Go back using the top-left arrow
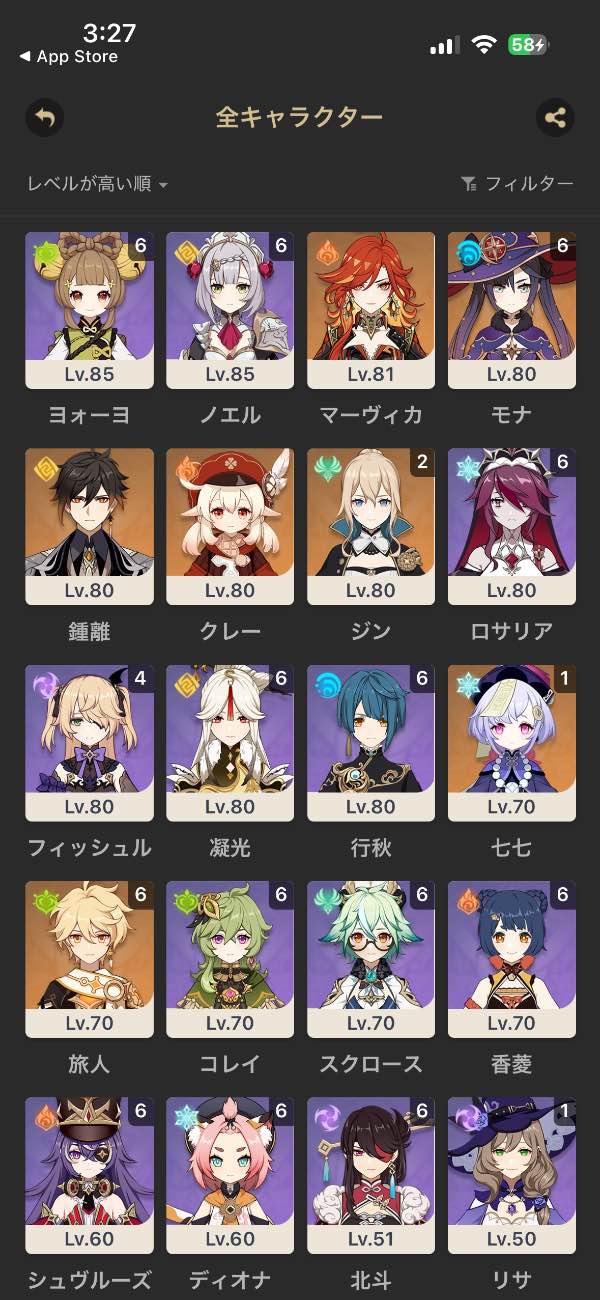The width and height of the screenshot is (600, 1300). click(44, 118)
